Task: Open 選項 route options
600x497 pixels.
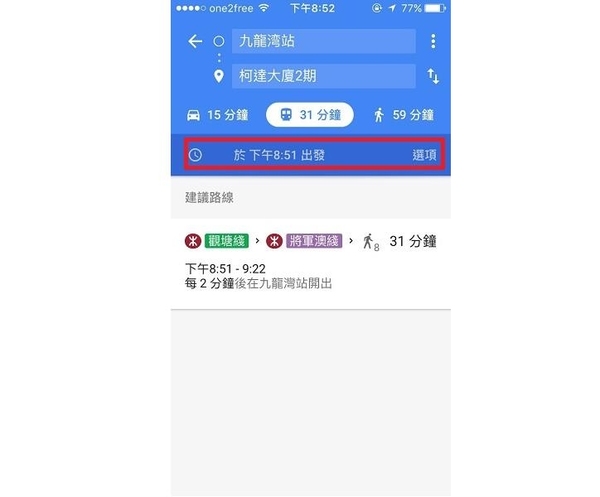Action: tap(424, 155)
